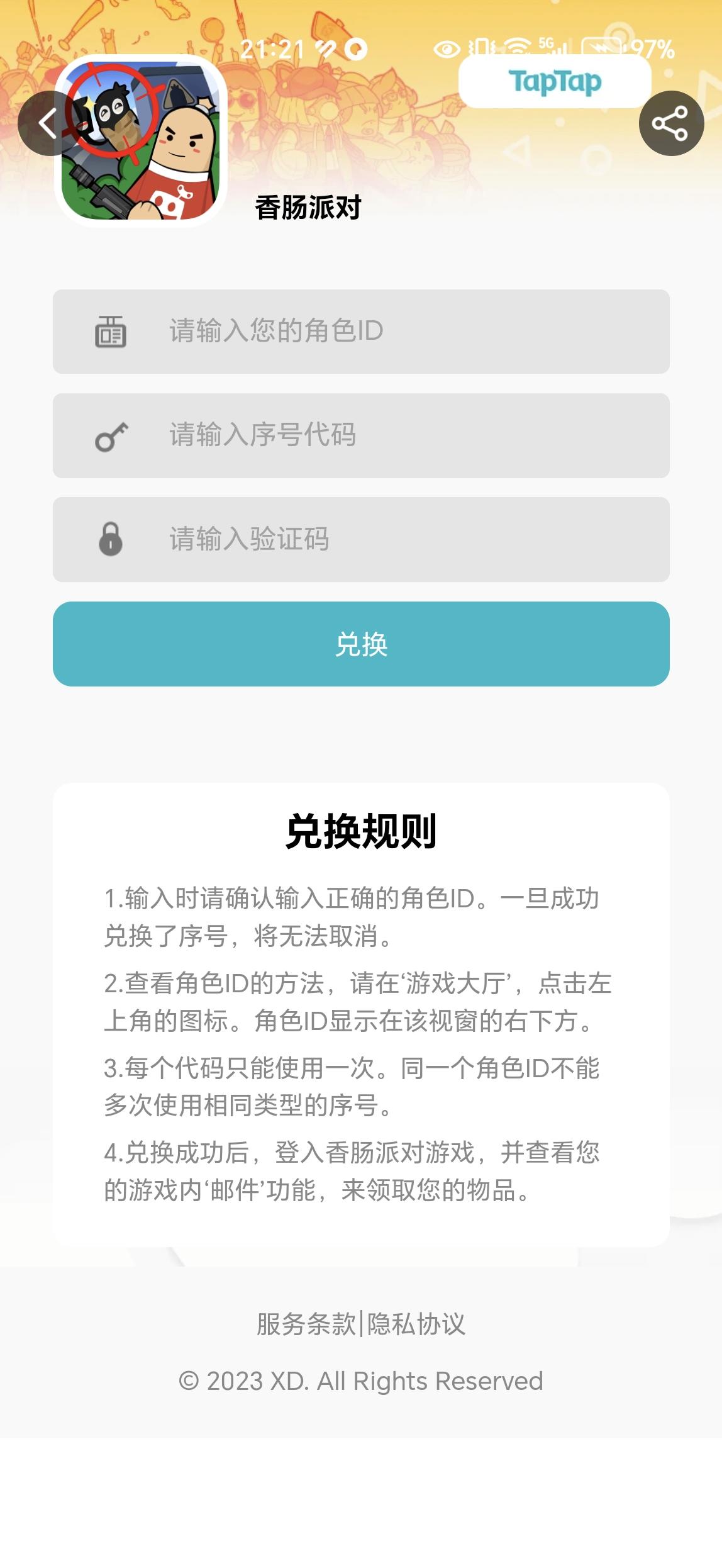The height and width of the screenshot is (1568, 722).
Task: Click the 请输入您的角色ID input field
Action: [361, 332]
